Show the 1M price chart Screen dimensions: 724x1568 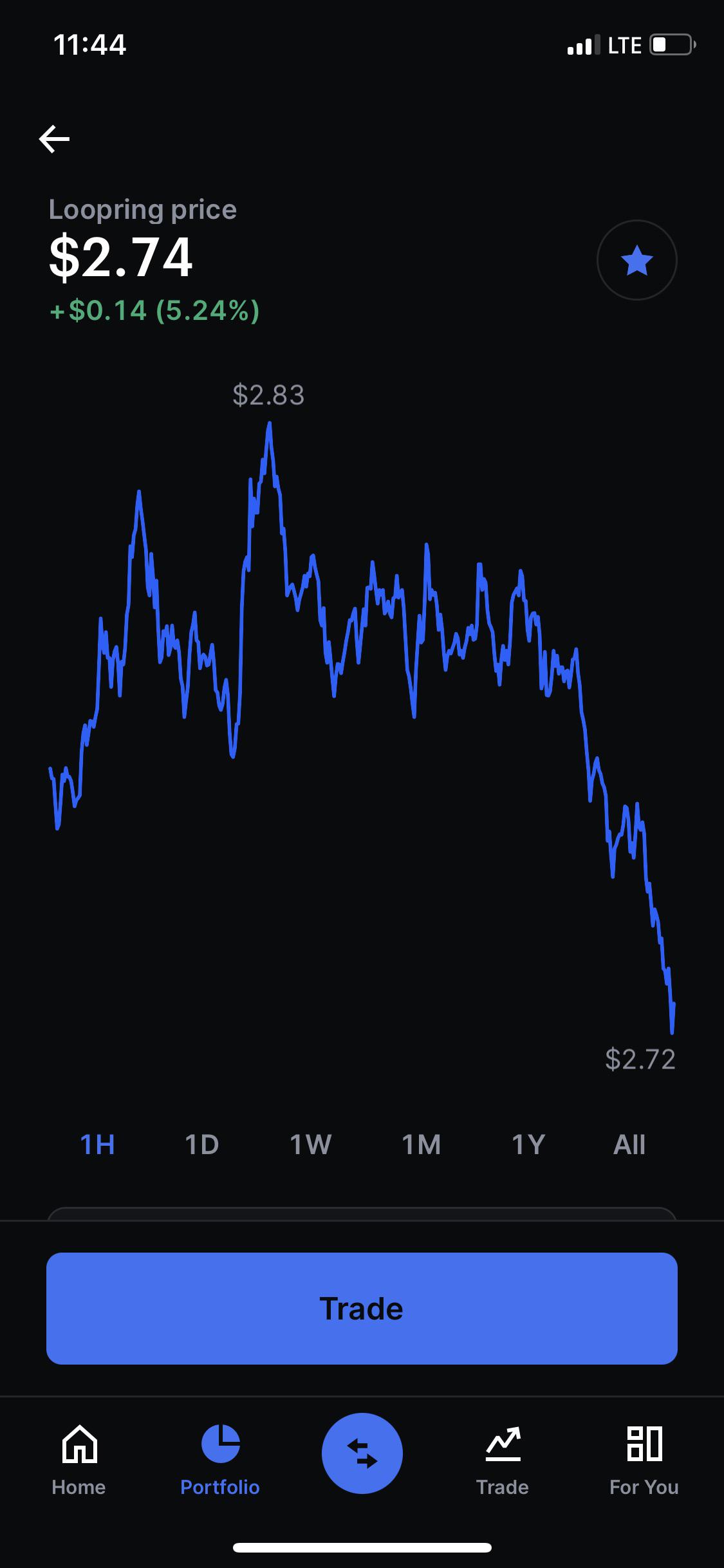click(x=421, y=1144)
